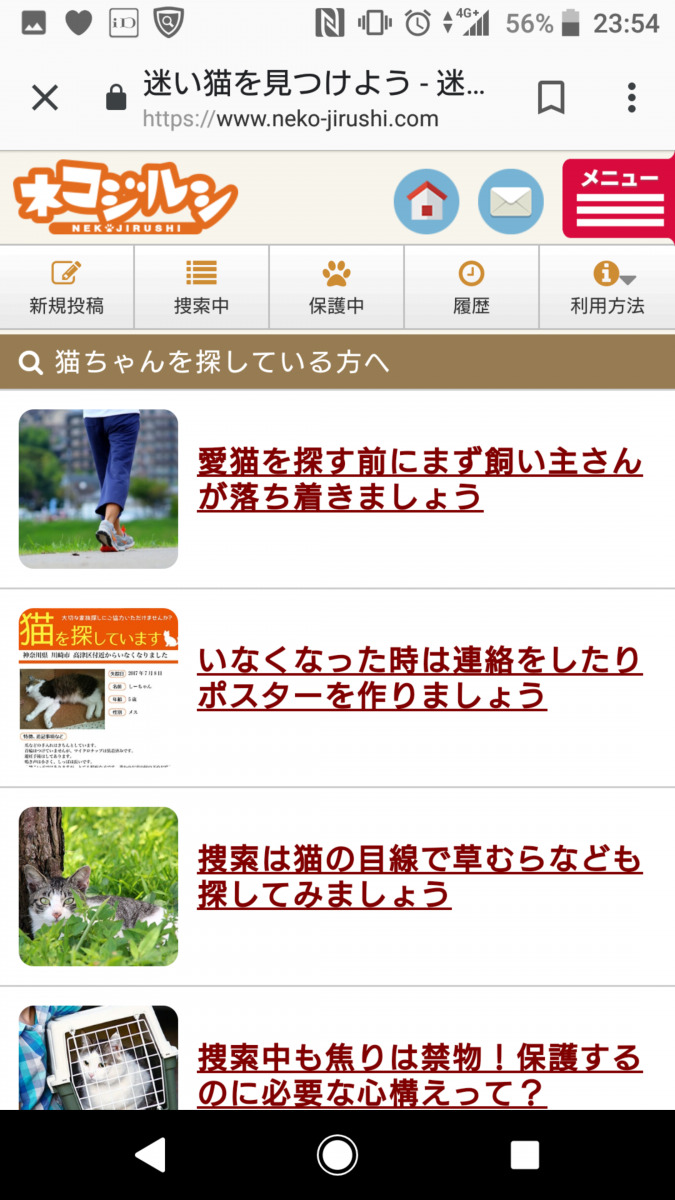The image size is (675, 1200).
Task: Open link 愛猫を探す前にまず飼い主さんが落ち着きましょう
Action: click(419, 479)
